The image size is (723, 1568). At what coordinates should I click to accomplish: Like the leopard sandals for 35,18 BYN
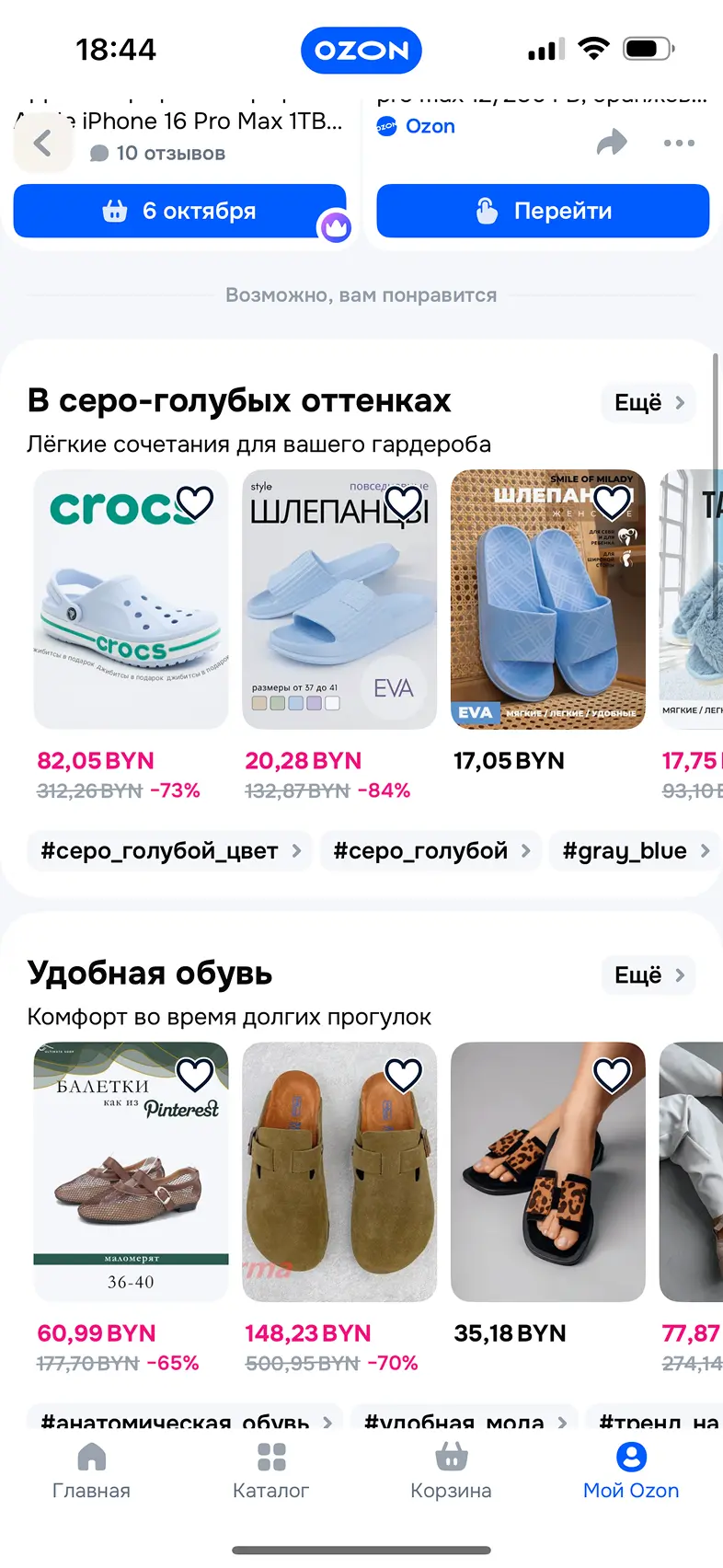[x=612, y=1074]
